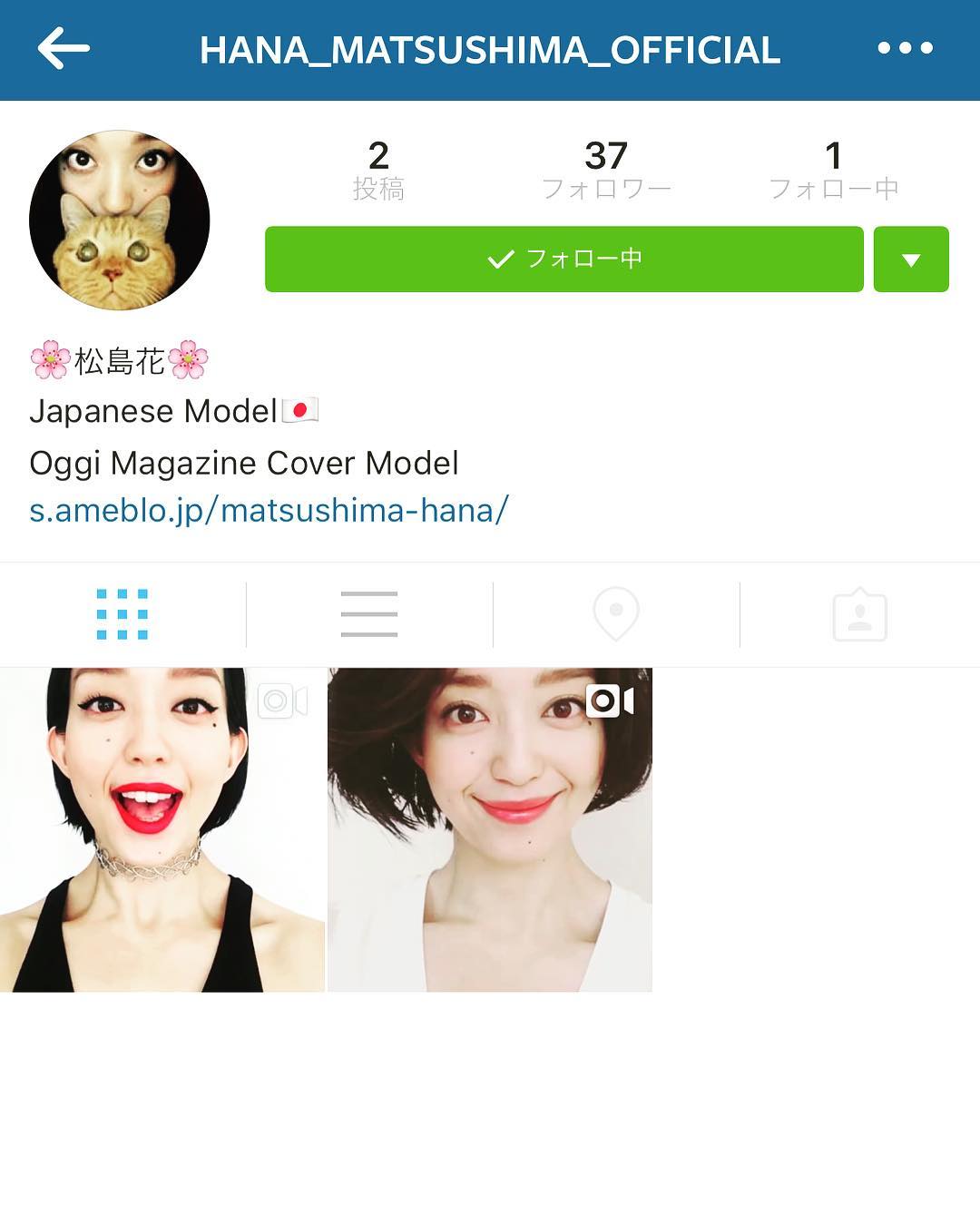Screen dimensions: 980x1224
Task: Open the video with white top
Action: point(490,829)
